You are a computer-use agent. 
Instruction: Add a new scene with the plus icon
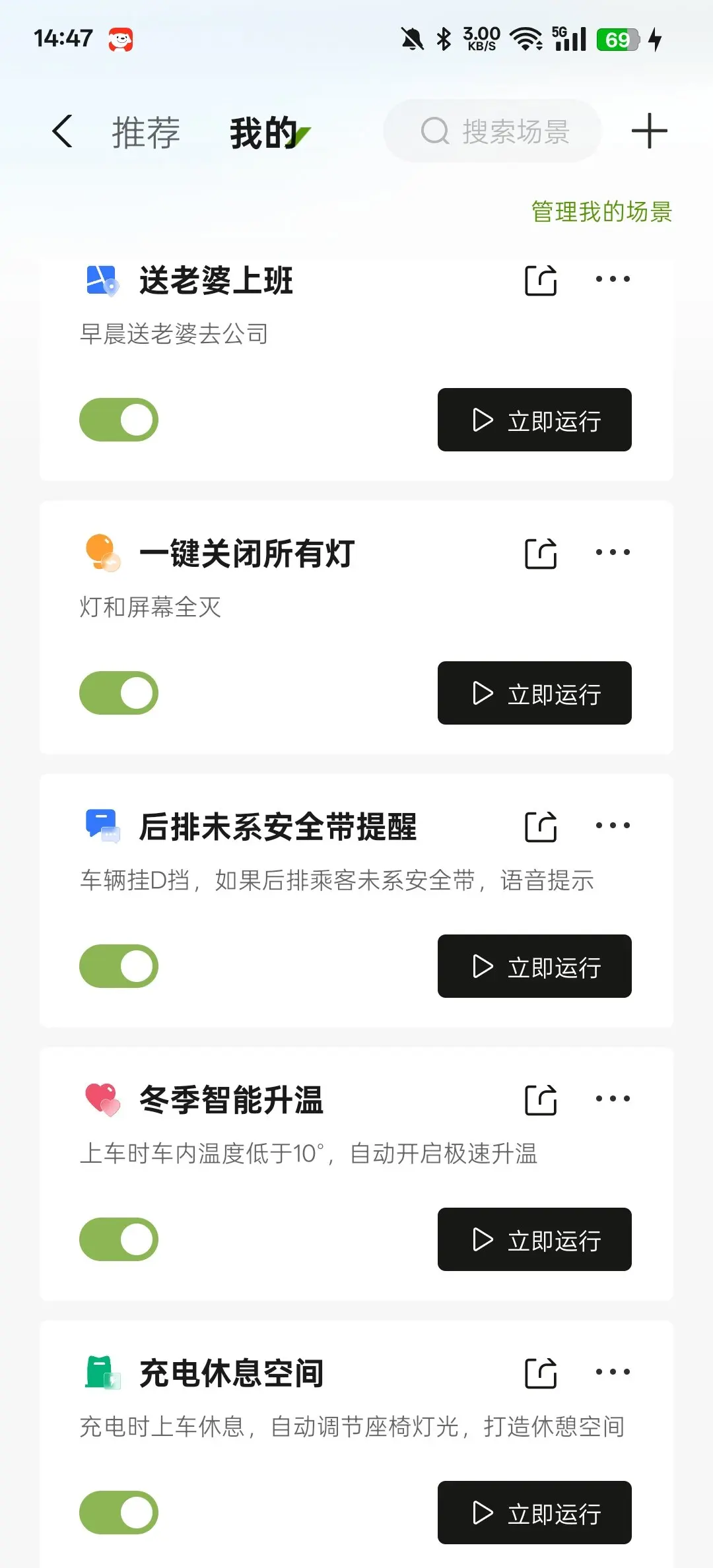(649, 131)
